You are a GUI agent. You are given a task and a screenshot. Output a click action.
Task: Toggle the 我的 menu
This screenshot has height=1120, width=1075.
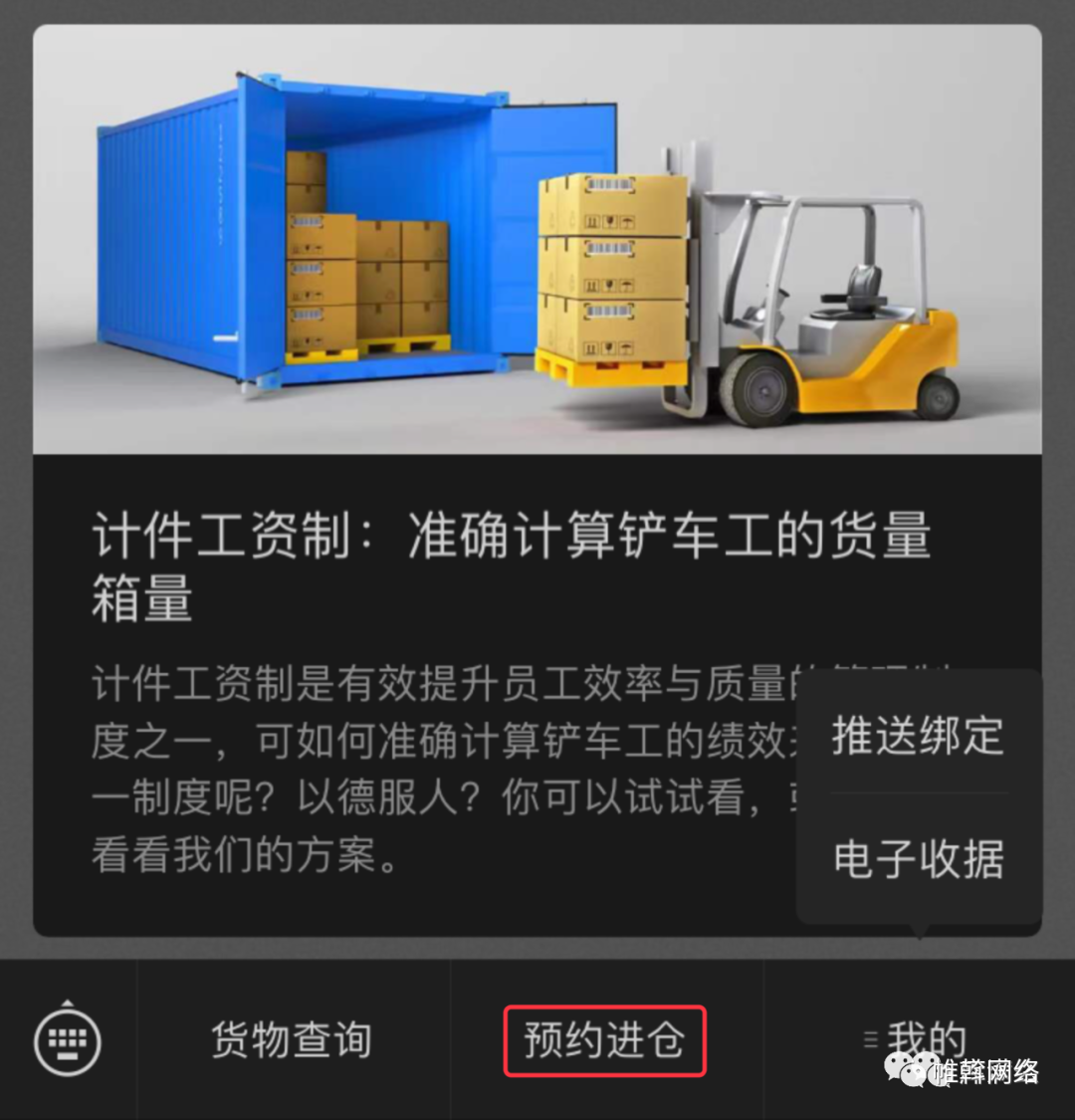pyautogui.click(x=918, y=1040)
